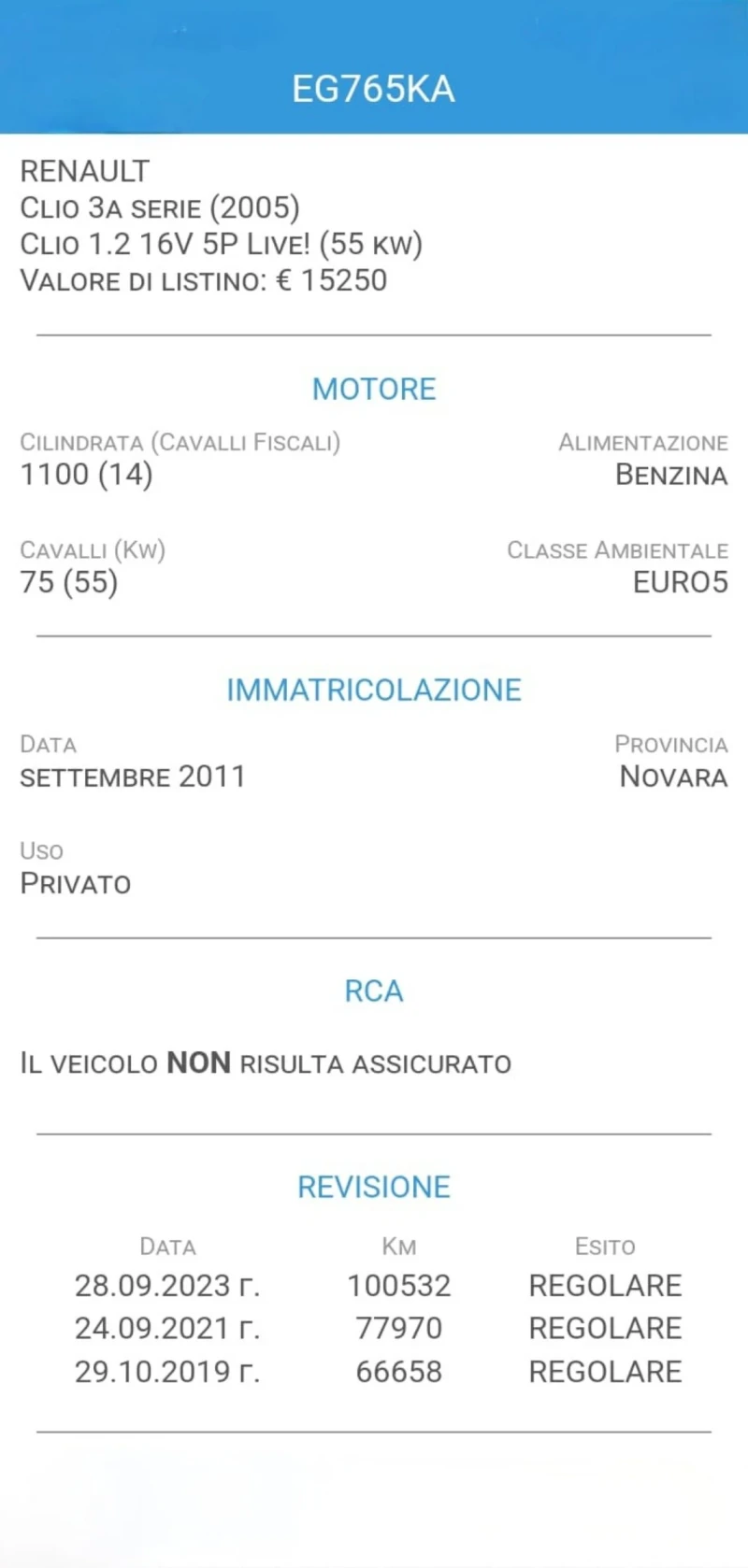Click the Privato usage field
The height and width of the screenshot is (1568, 748).
click(75, 883)
